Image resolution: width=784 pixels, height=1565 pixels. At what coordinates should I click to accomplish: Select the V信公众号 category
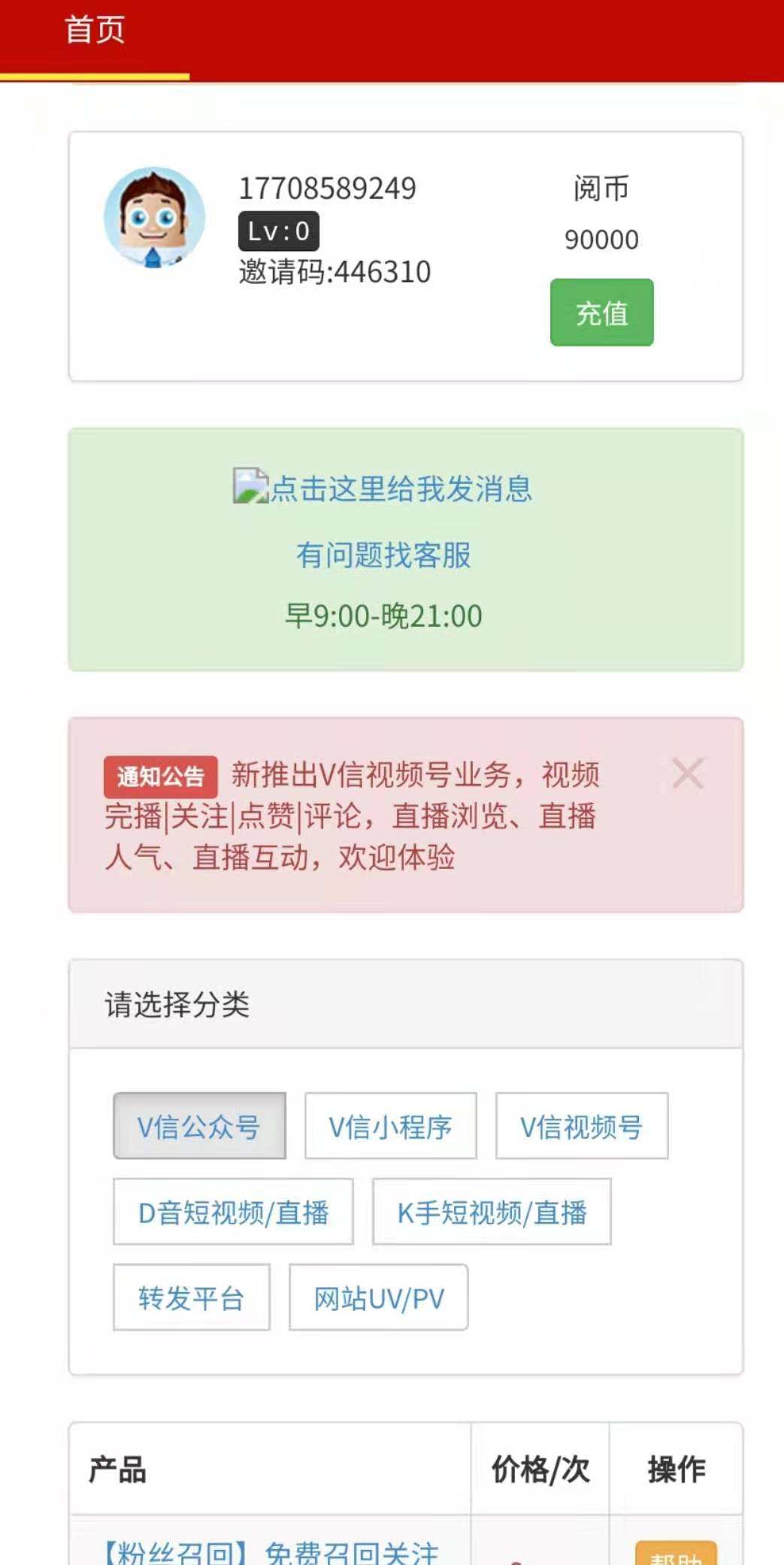(x=199, y=1127)
